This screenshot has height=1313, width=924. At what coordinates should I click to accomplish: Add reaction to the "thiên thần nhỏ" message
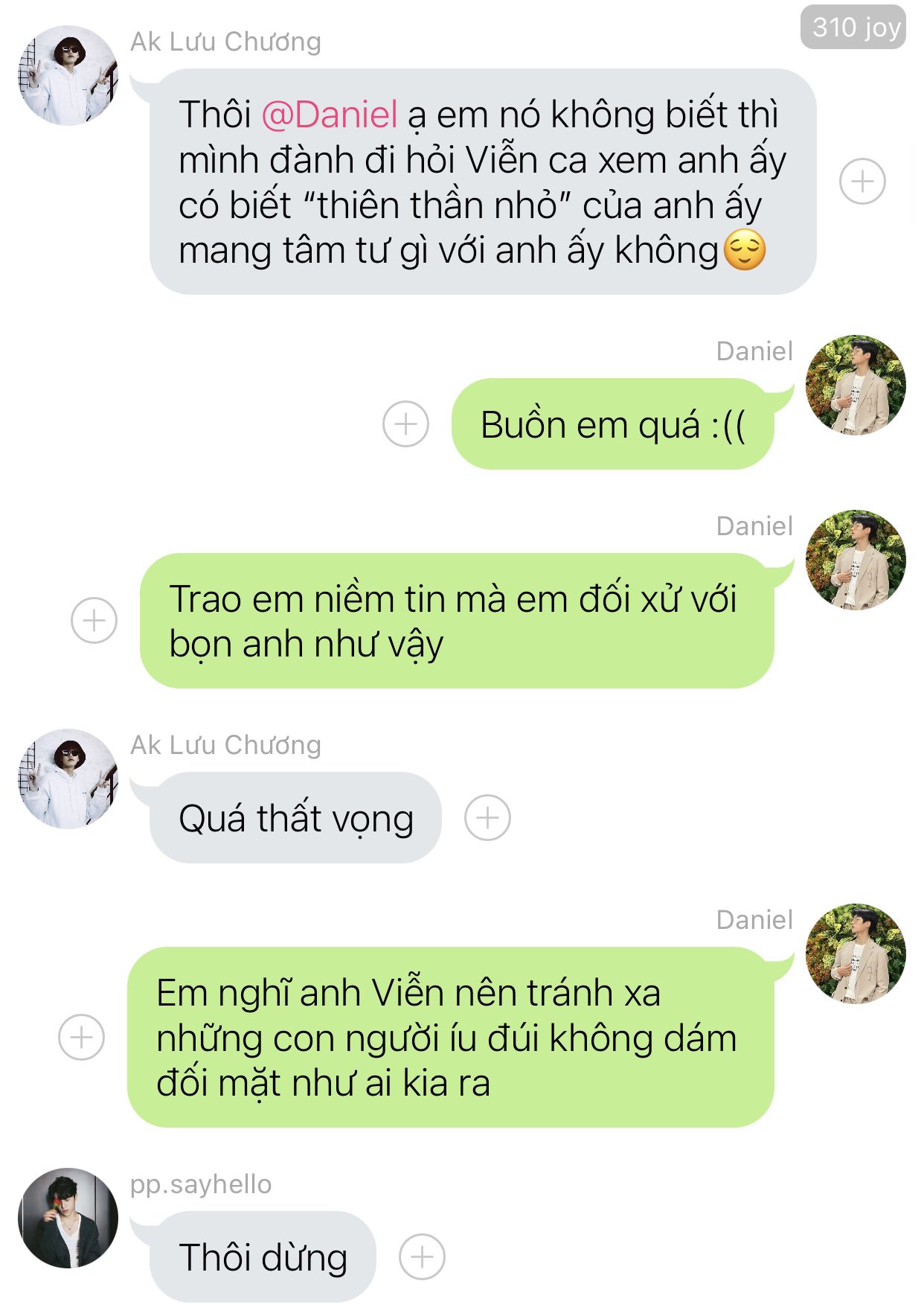862,182
